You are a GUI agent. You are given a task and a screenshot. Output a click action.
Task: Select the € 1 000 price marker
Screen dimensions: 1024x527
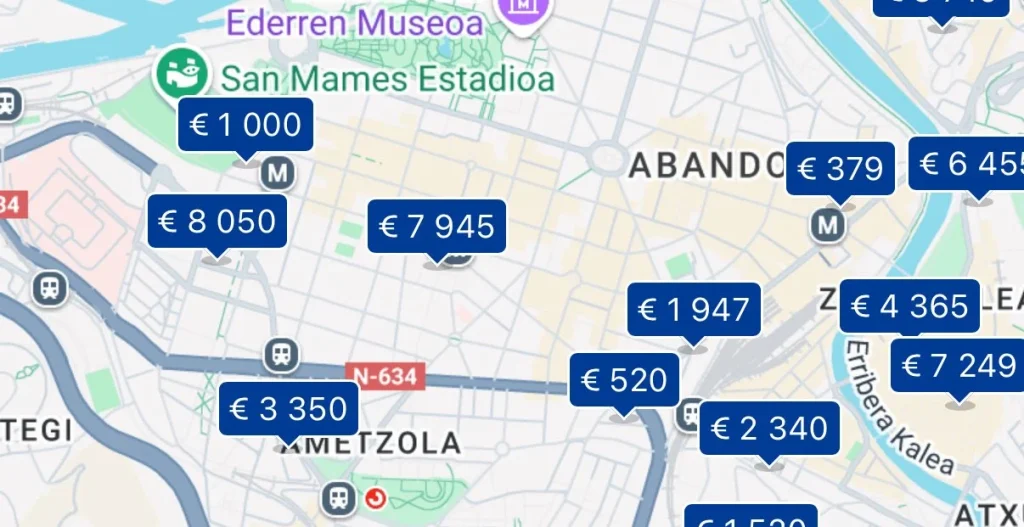pyautogui.click(x=245, y=125)
